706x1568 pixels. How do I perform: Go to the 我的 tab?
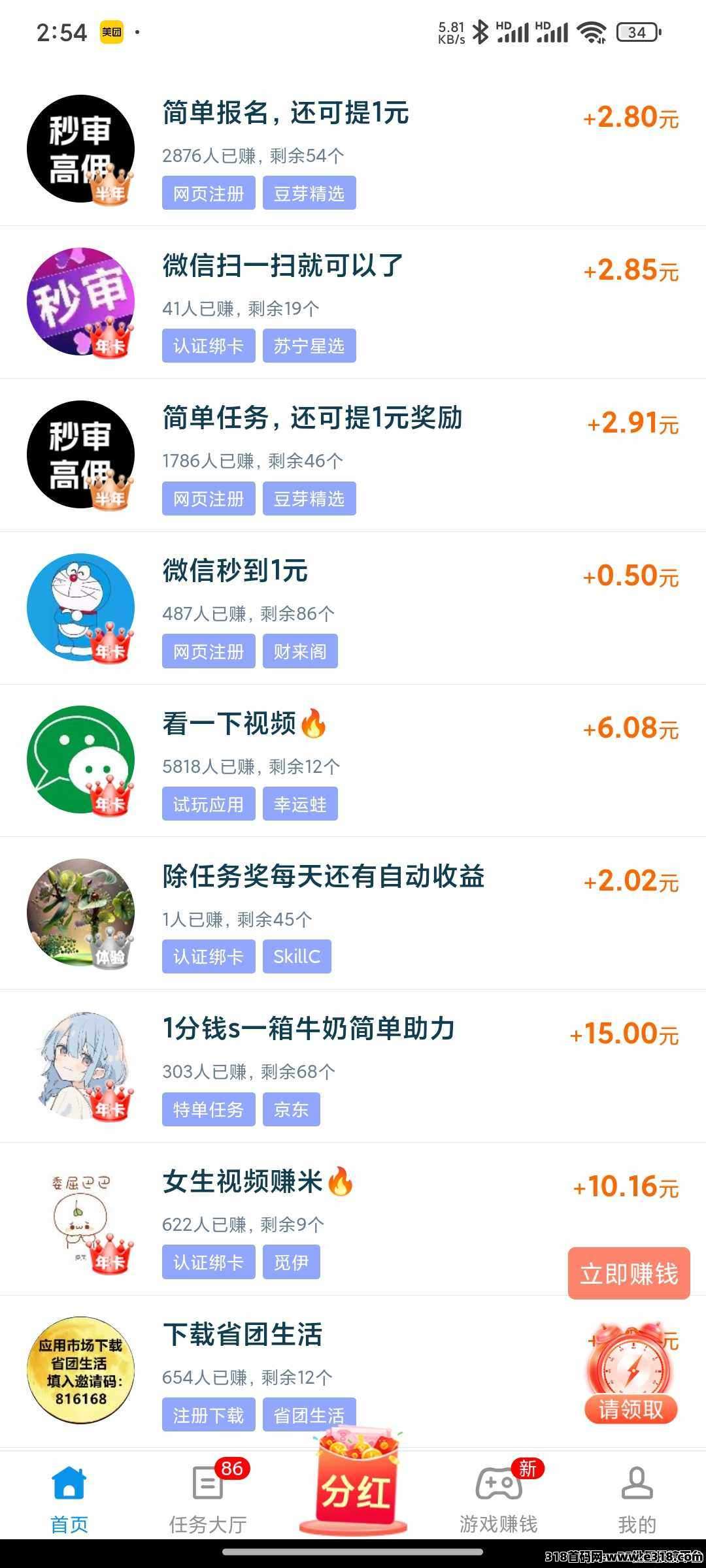pos(637,1497)
